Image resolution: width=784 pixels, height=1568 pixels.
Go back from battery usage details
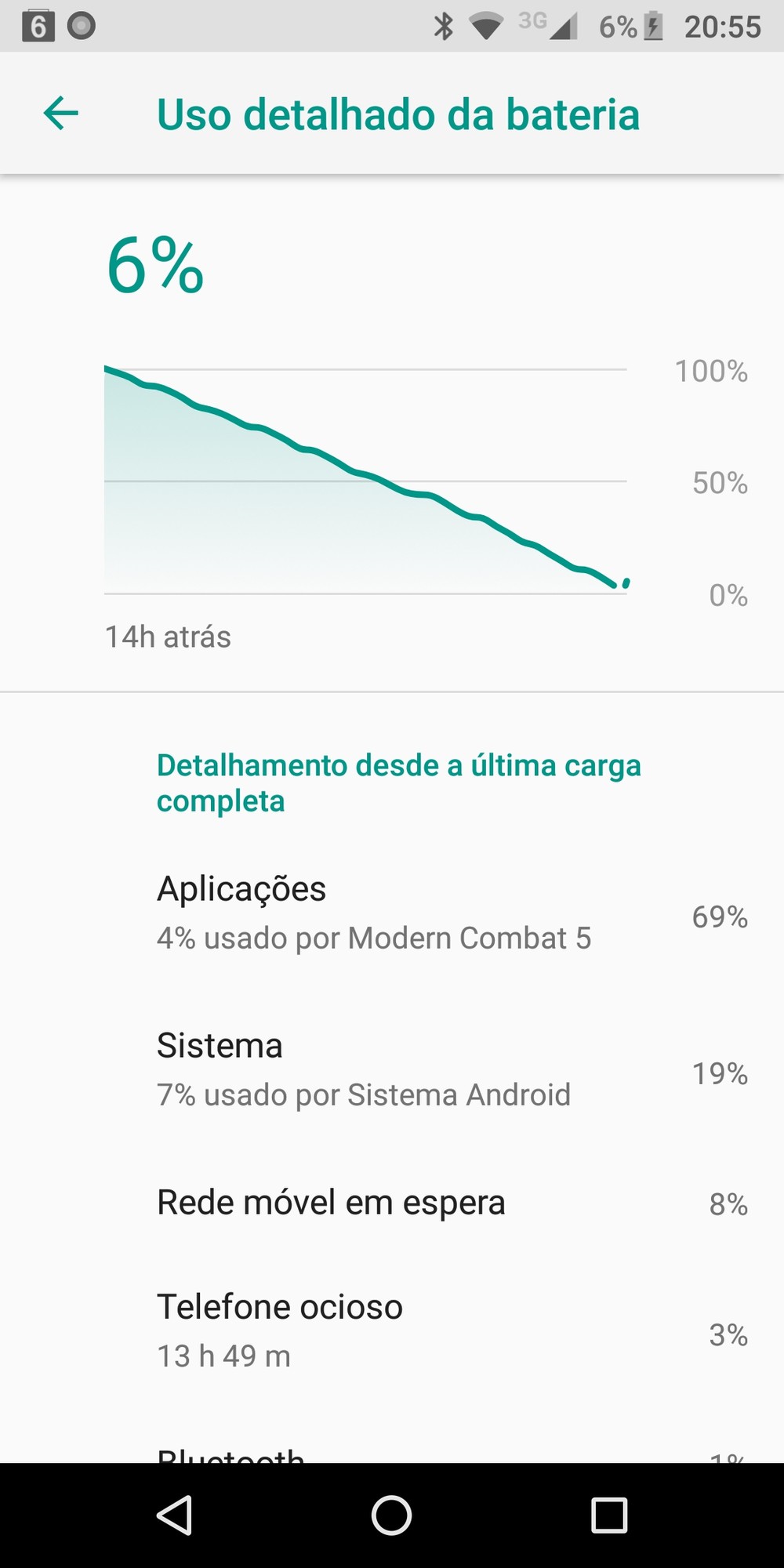[x=60, y=114]
